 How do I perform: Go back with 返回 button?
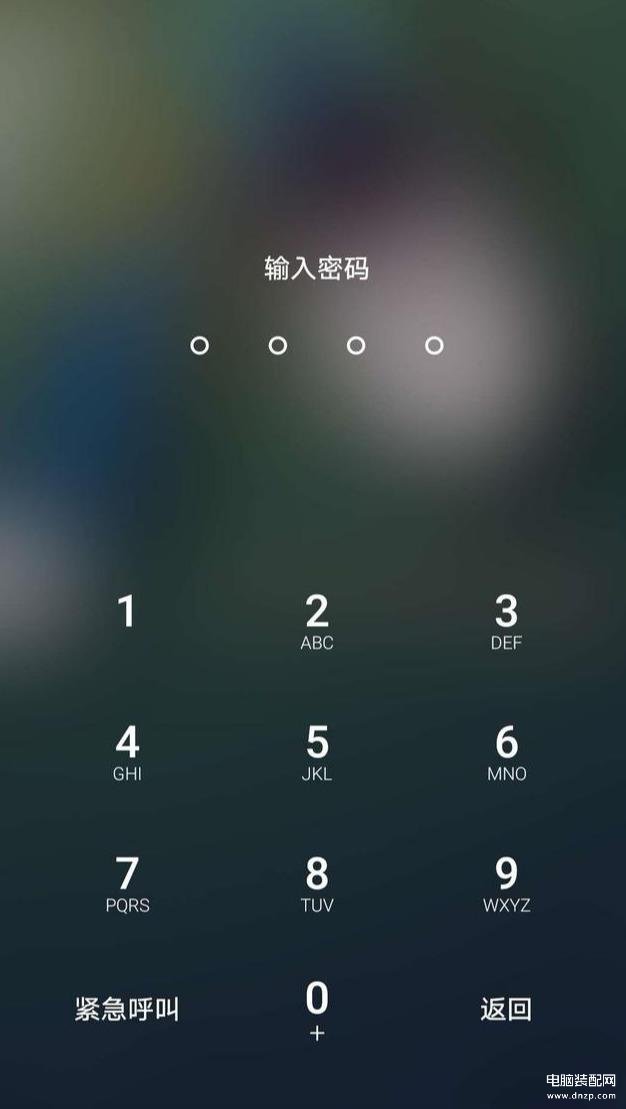click(x=506, y=1009)
